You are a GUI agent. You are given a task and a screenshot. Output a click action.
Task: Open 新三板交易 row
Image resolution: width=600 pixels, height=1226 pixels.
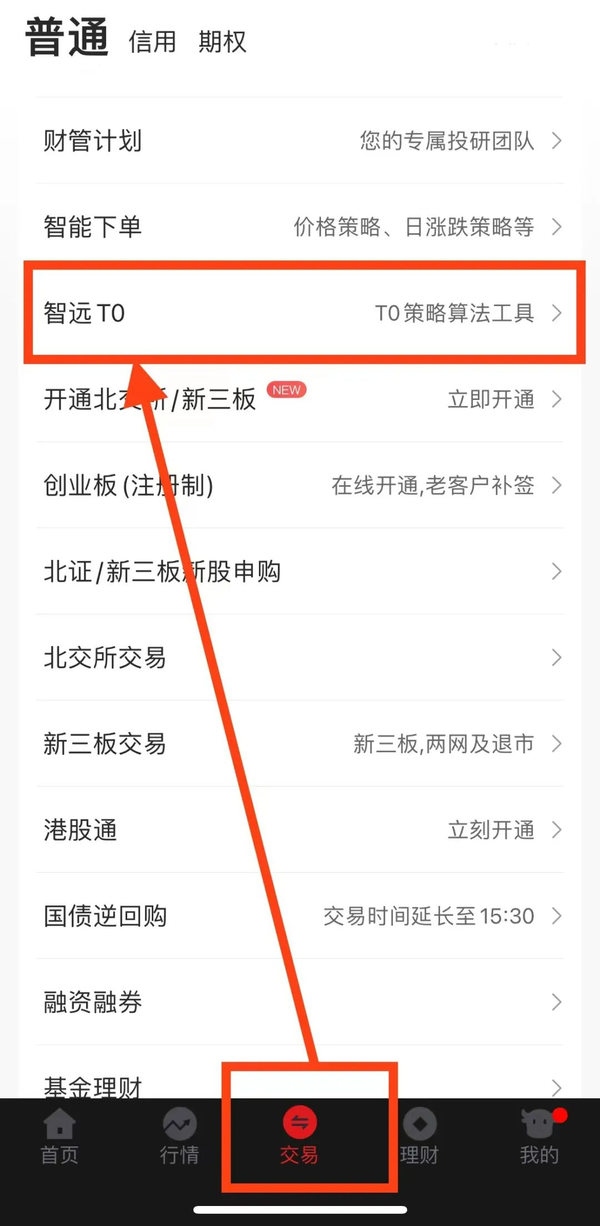point(300,744)
